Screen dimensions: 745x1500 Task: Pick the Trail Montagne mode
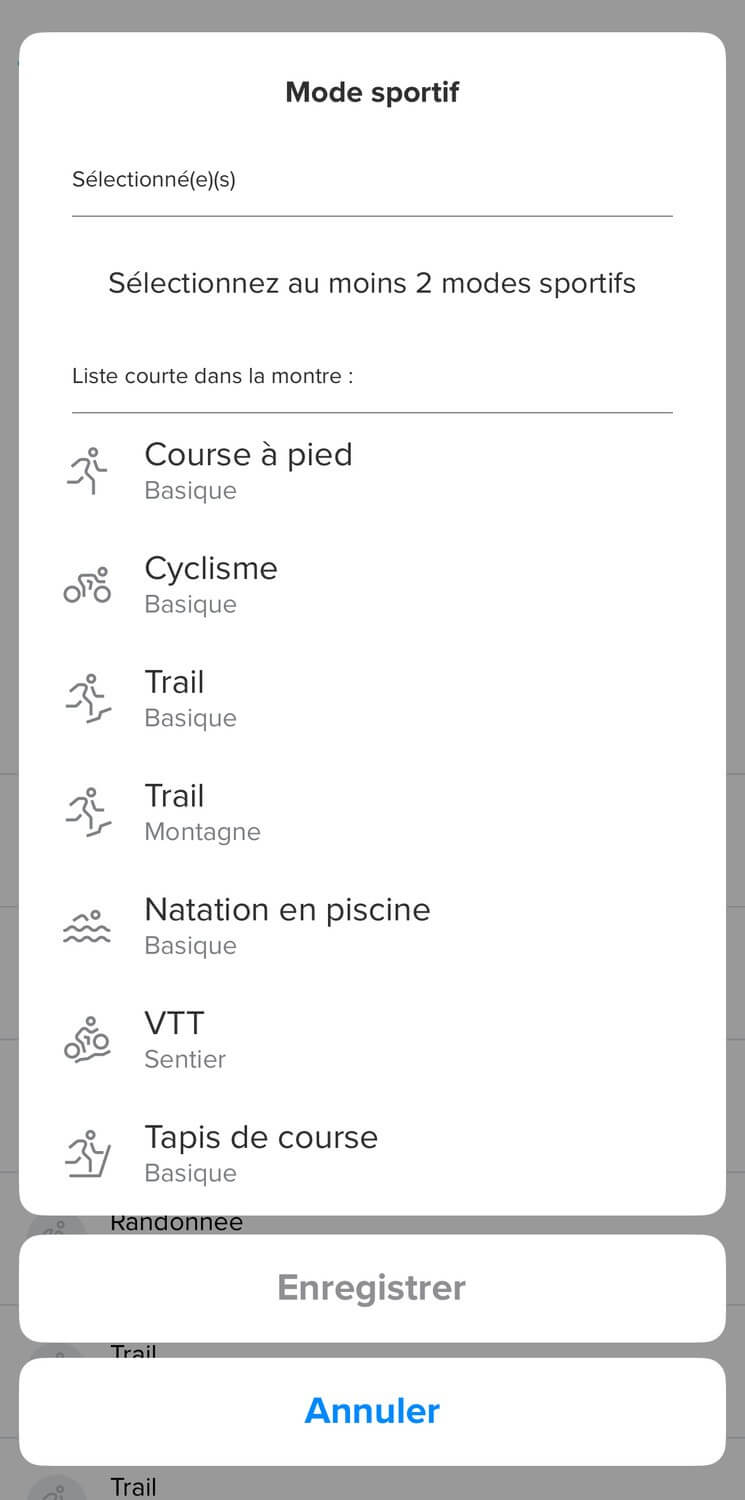click(372, 813)
